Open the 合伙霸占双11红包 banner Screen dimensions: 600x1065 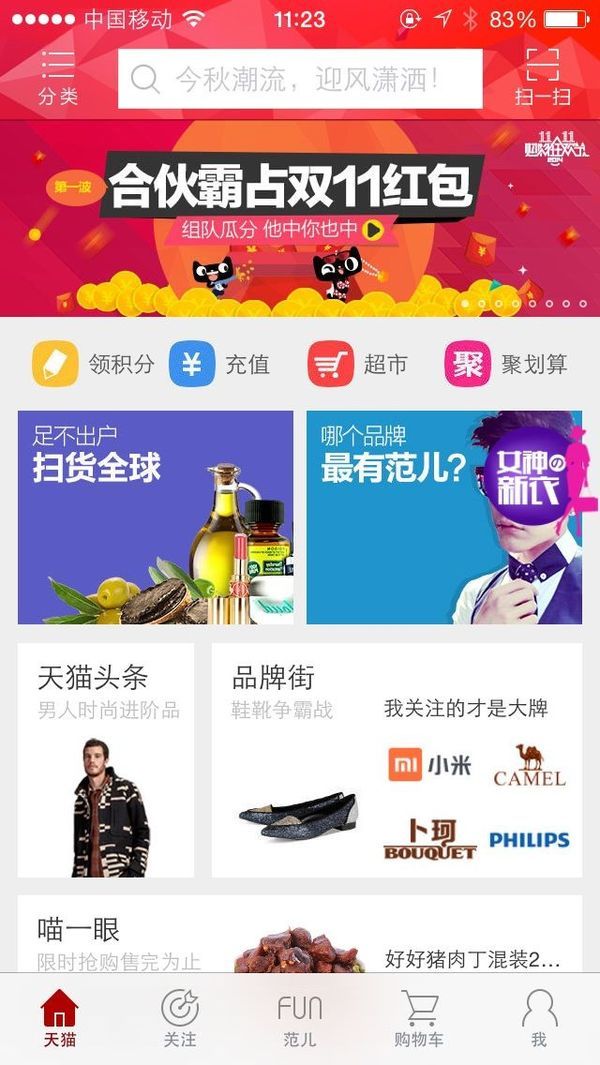pos(300,218)
